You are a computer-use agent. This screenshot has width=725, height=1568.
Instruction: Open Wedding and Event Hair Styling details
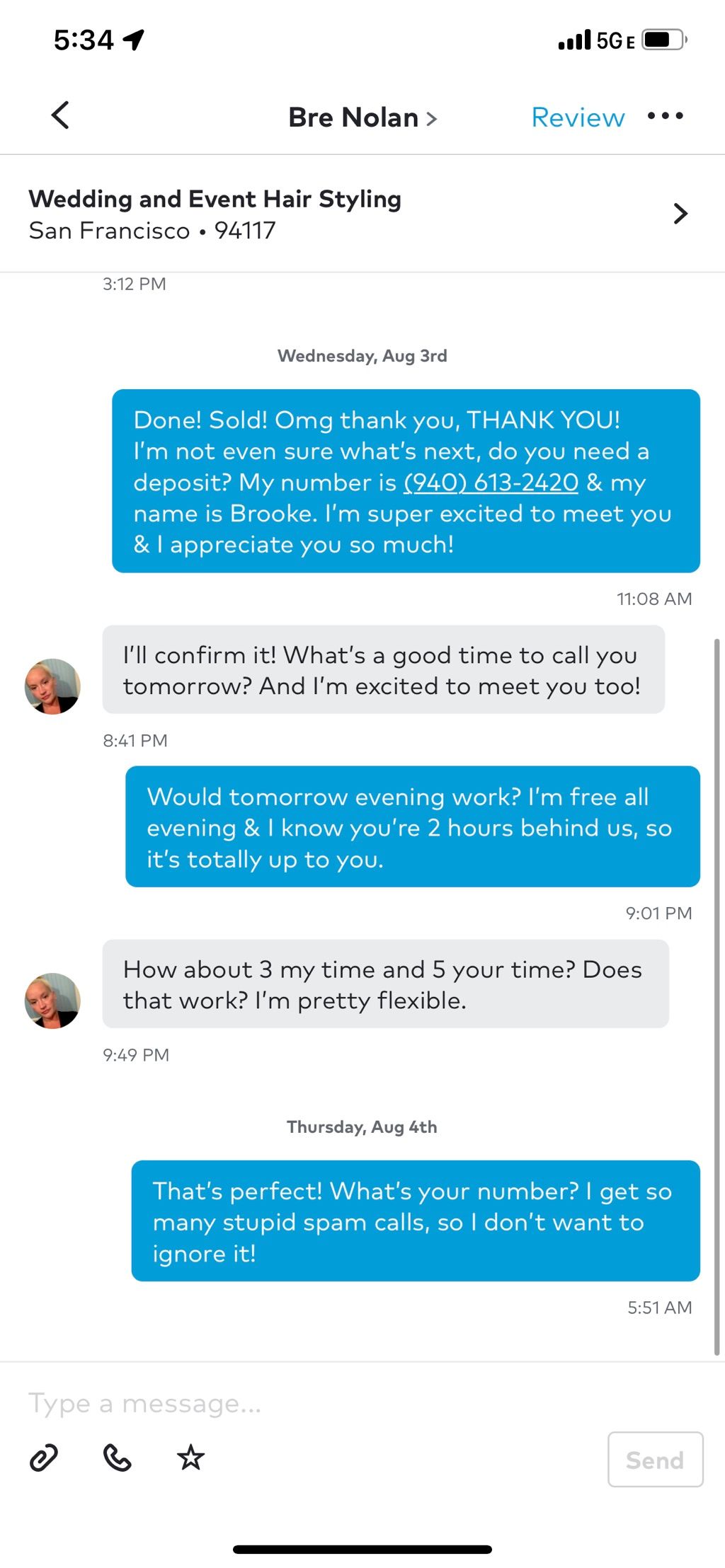362,214
